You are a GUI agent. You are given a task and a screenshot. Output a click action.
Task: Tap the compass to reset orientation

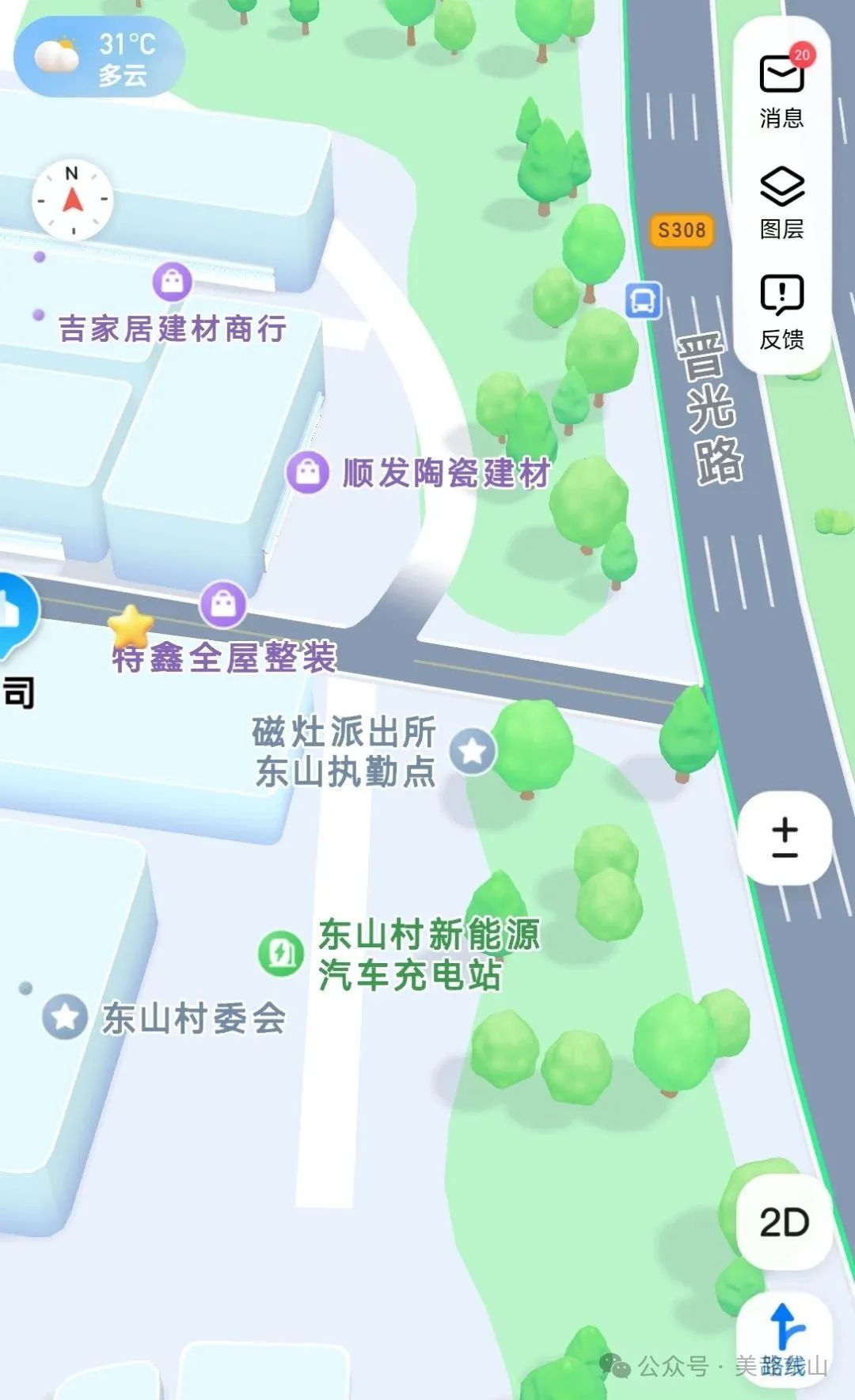click(x=73, y=200)
